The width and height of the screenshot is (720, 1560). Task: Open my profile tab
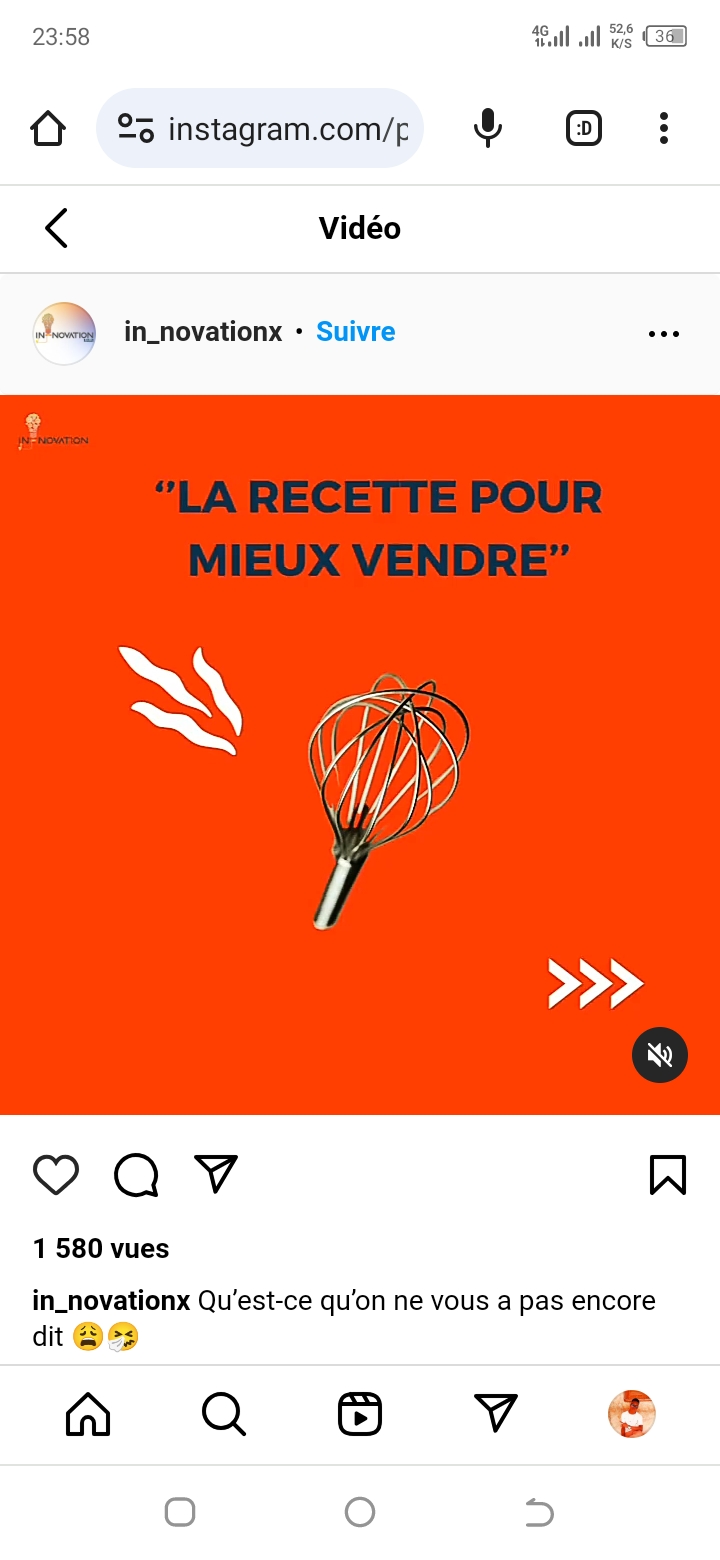[x=632, y=1415]
